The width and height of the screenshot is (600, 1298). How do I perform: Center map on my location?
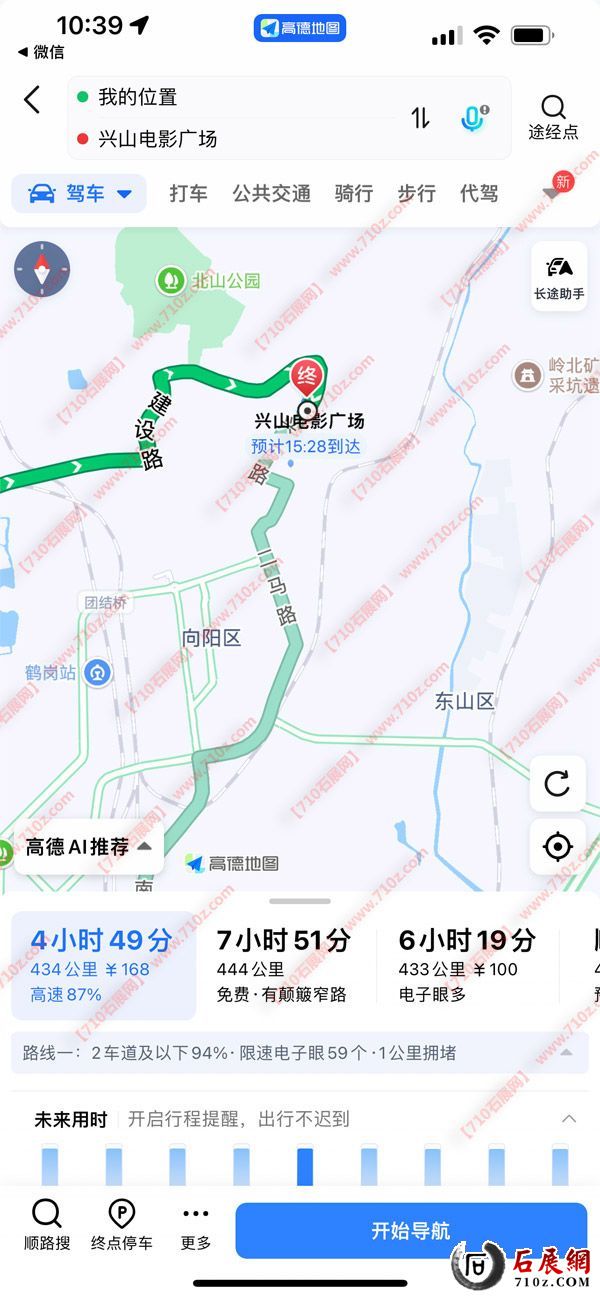tap(557, 847)
